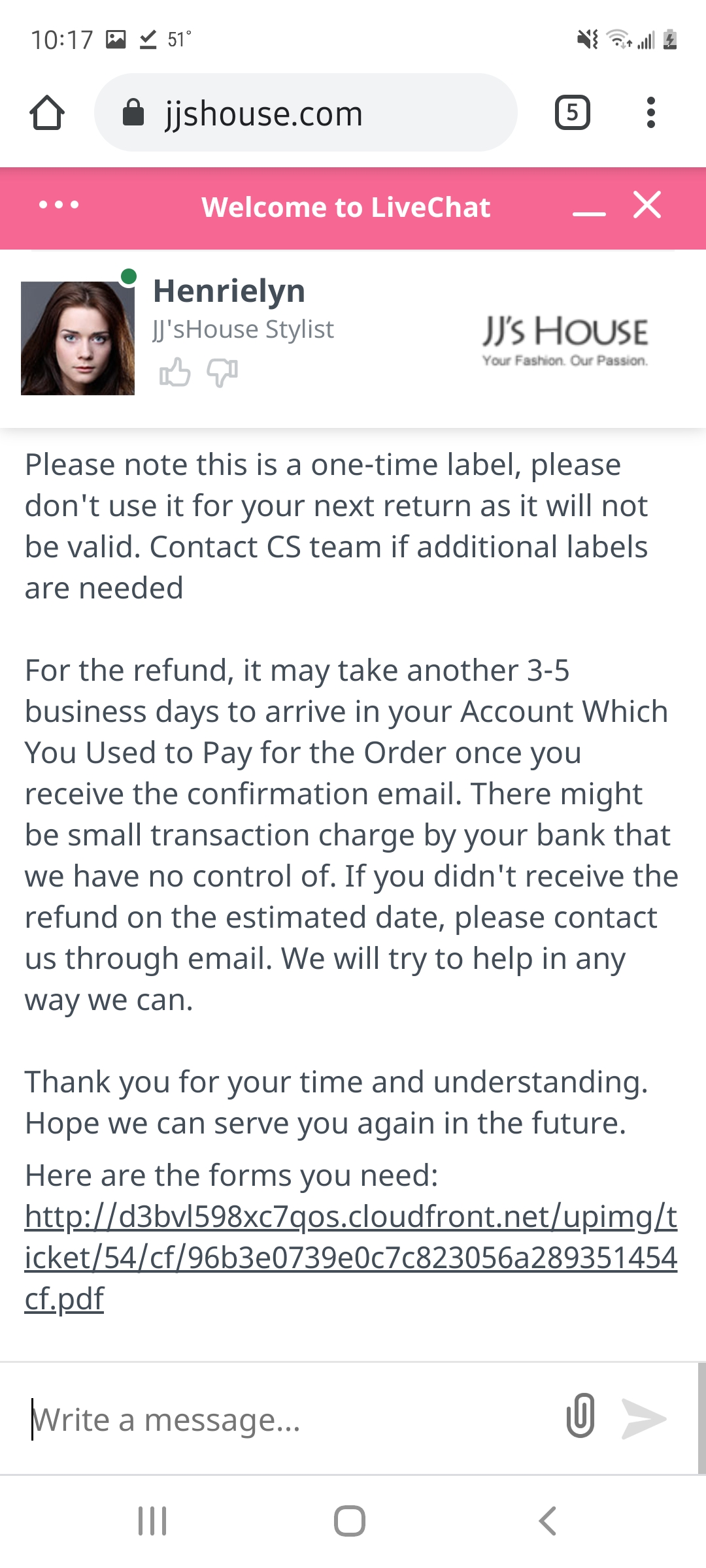Focus the Write a message field
706x1568 pixels.
point(288,1419)
